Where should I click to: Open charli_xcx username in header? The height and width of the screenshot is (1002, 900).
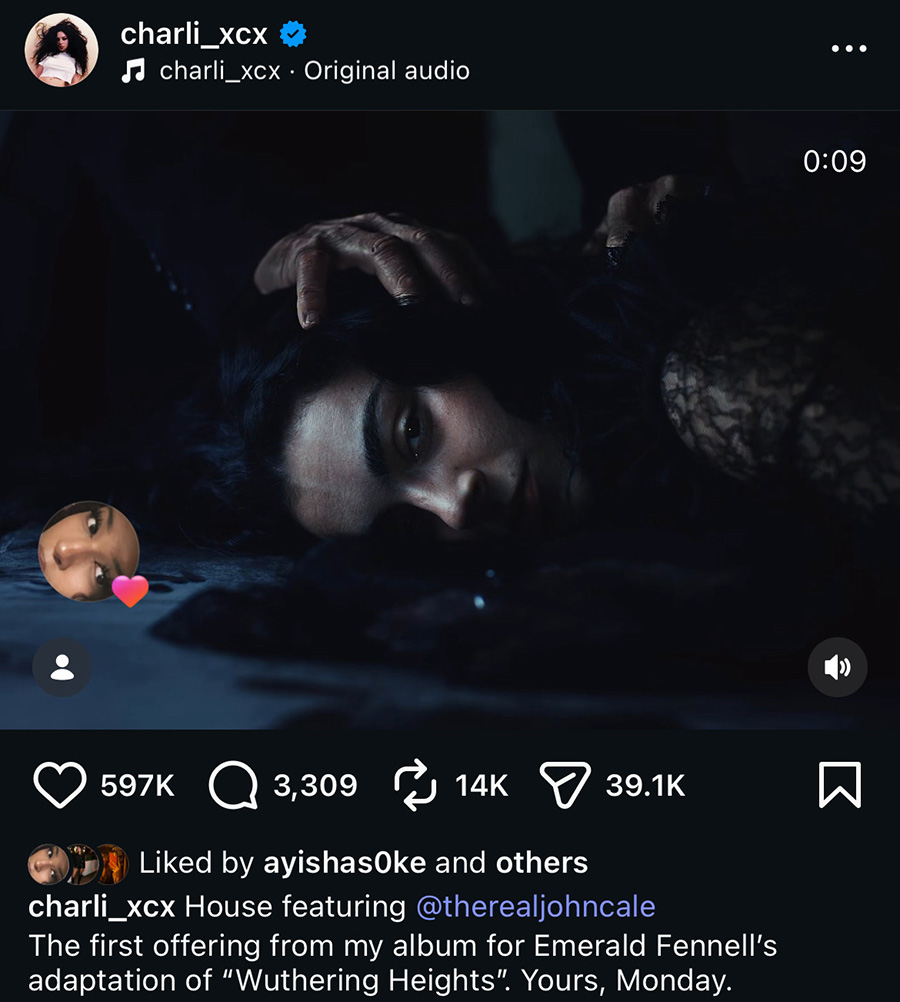tap(194, 34)
